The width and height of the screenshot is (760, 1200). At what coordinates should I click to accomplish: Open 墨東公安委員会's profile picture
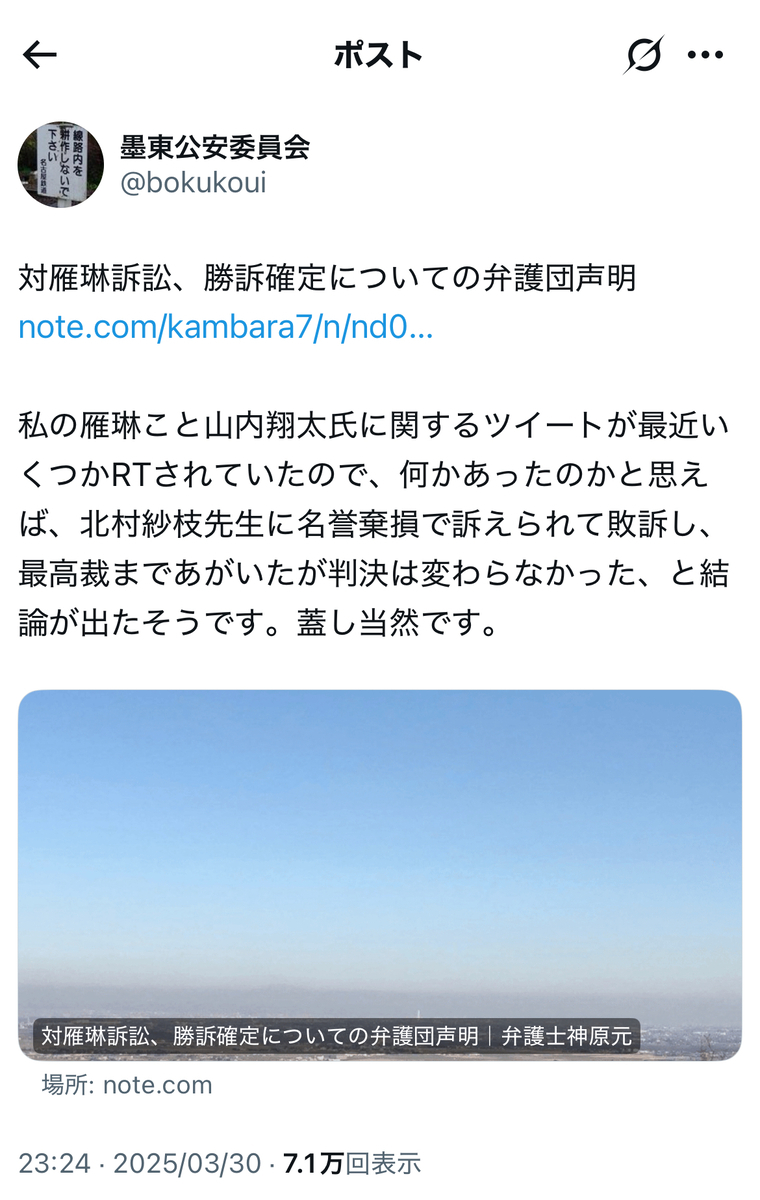(x=61, y=165)
